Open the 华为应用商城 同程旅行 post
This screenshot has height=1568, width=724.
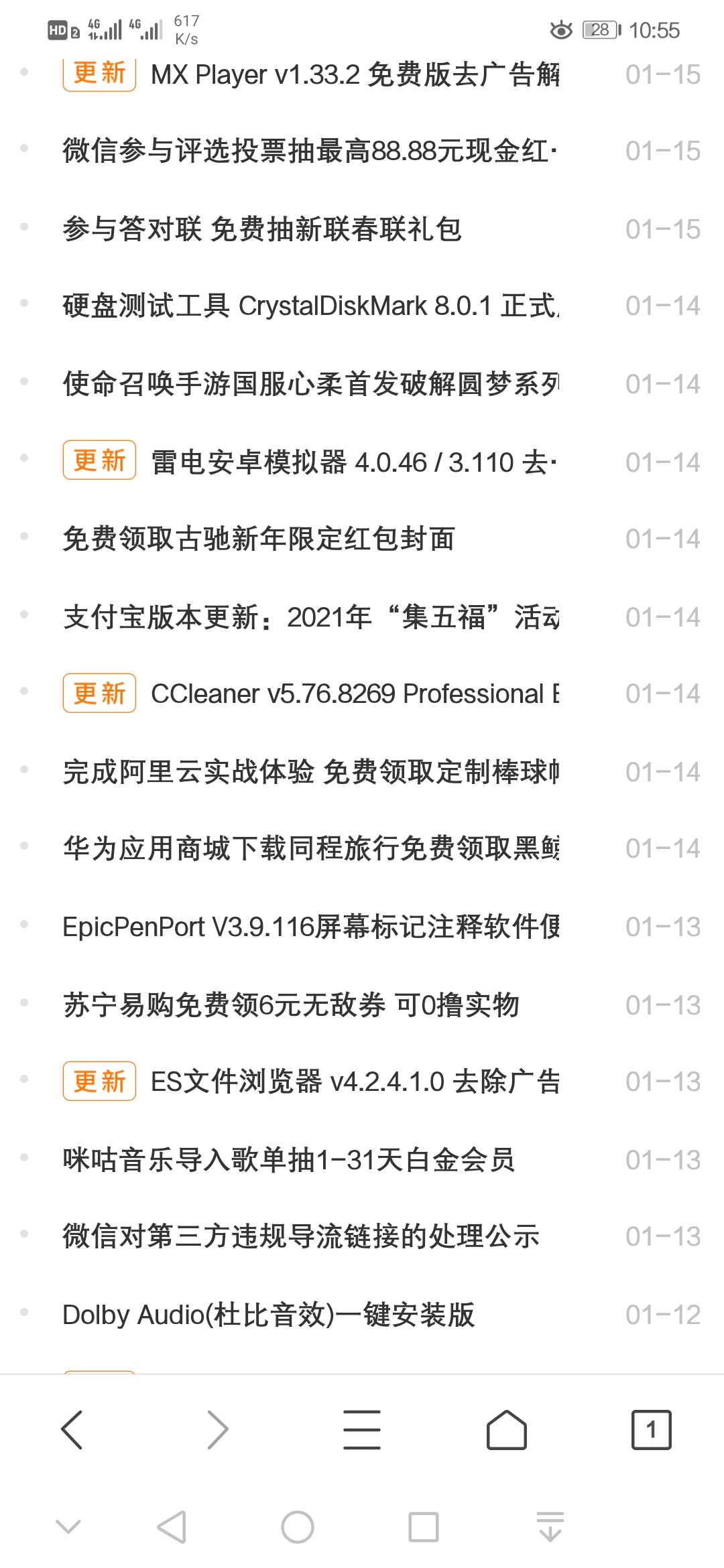(x=310, y=848)
